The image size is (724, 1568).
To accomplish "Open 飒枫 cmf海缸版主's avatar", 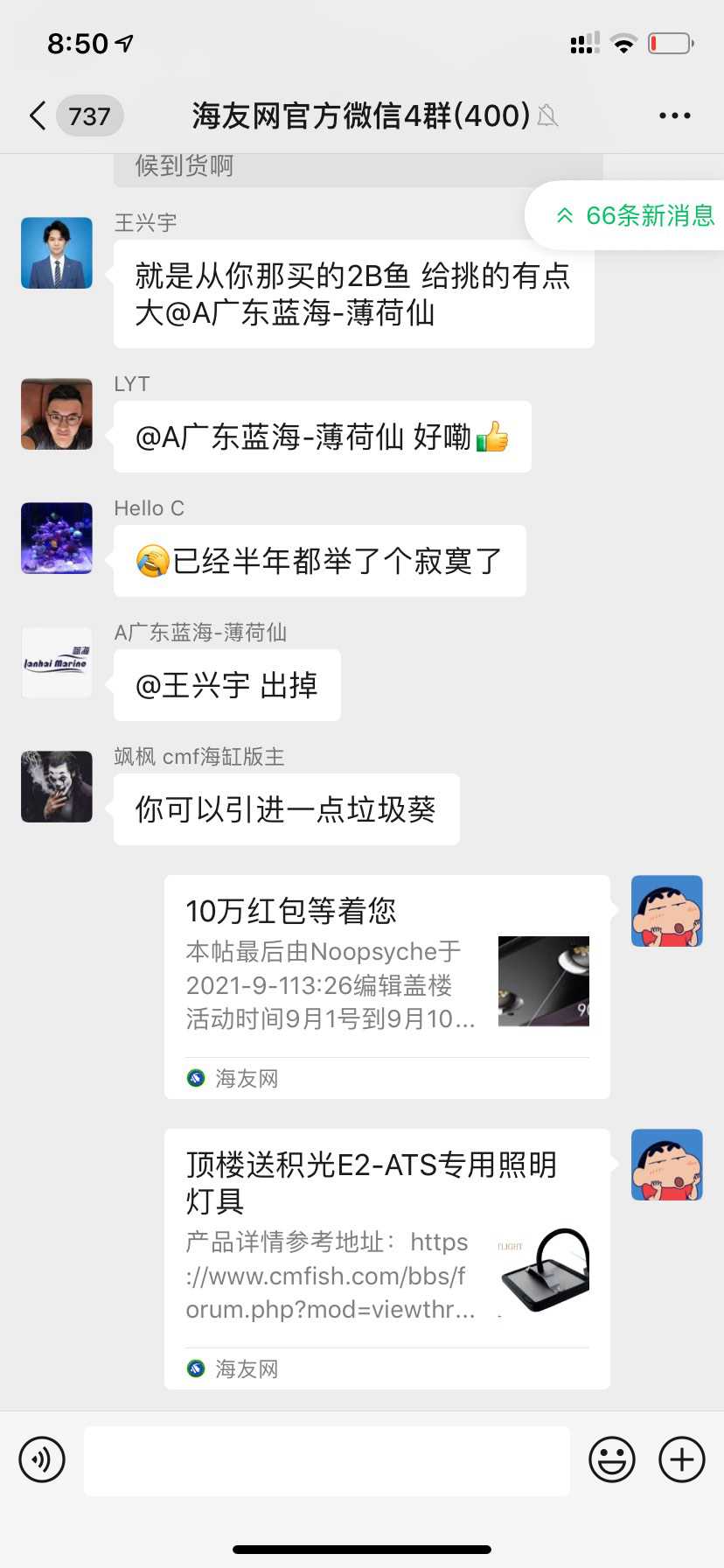I will (57, 787).
